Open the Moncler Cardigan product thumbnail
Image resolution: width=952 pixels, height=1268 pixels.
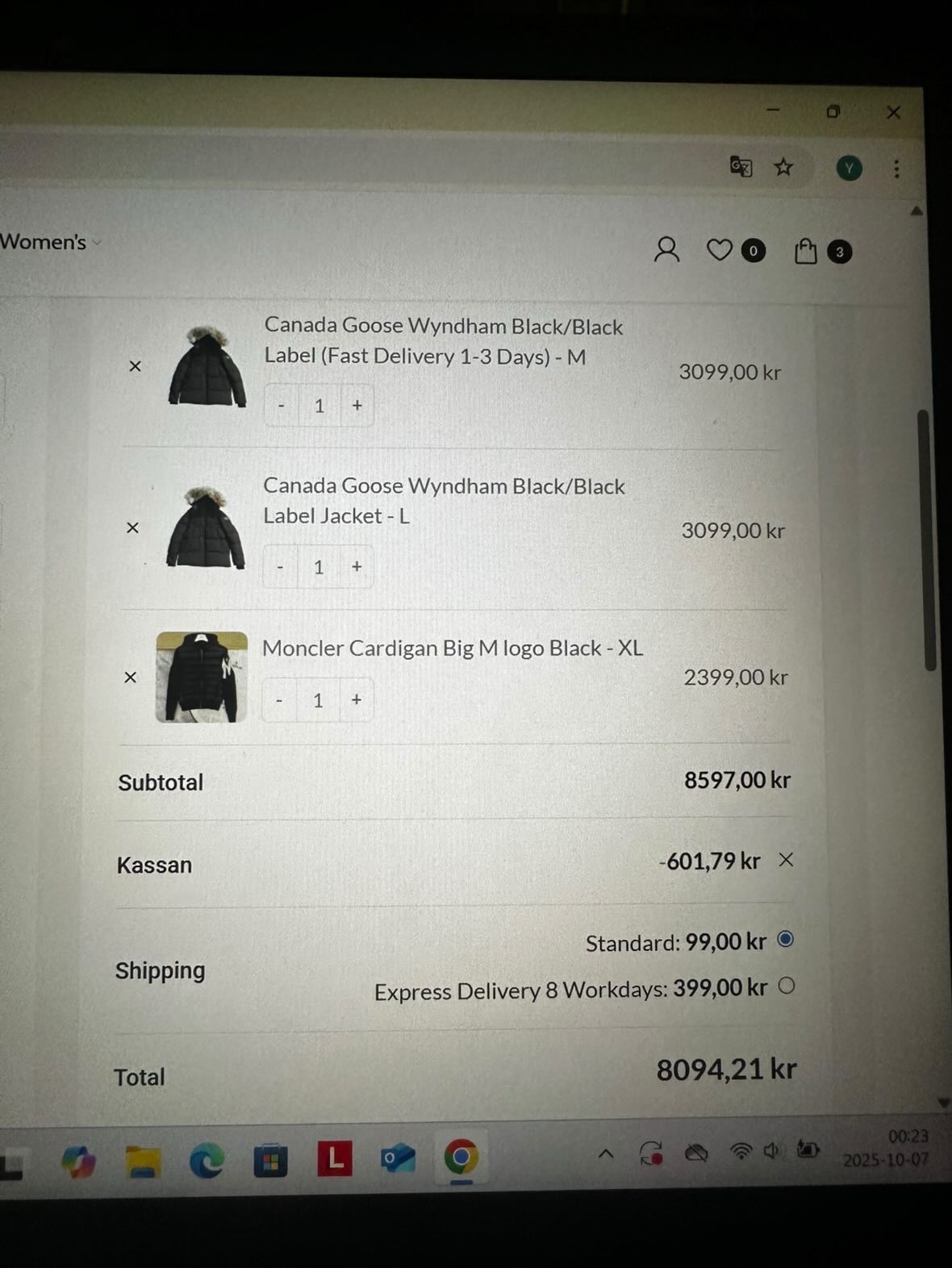(x=202, y=677)
